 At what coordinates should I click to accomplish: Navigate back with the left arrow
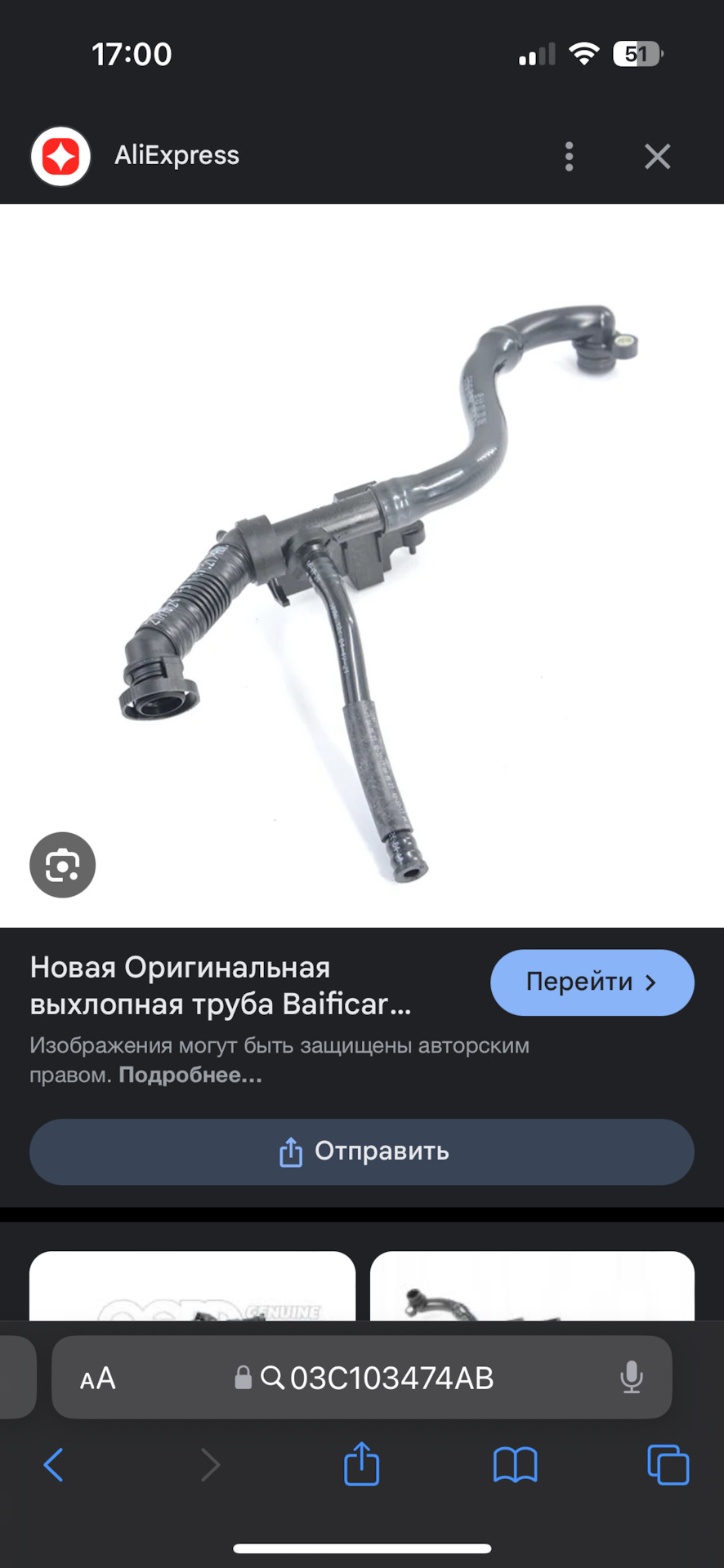(x=54, y=1464)
